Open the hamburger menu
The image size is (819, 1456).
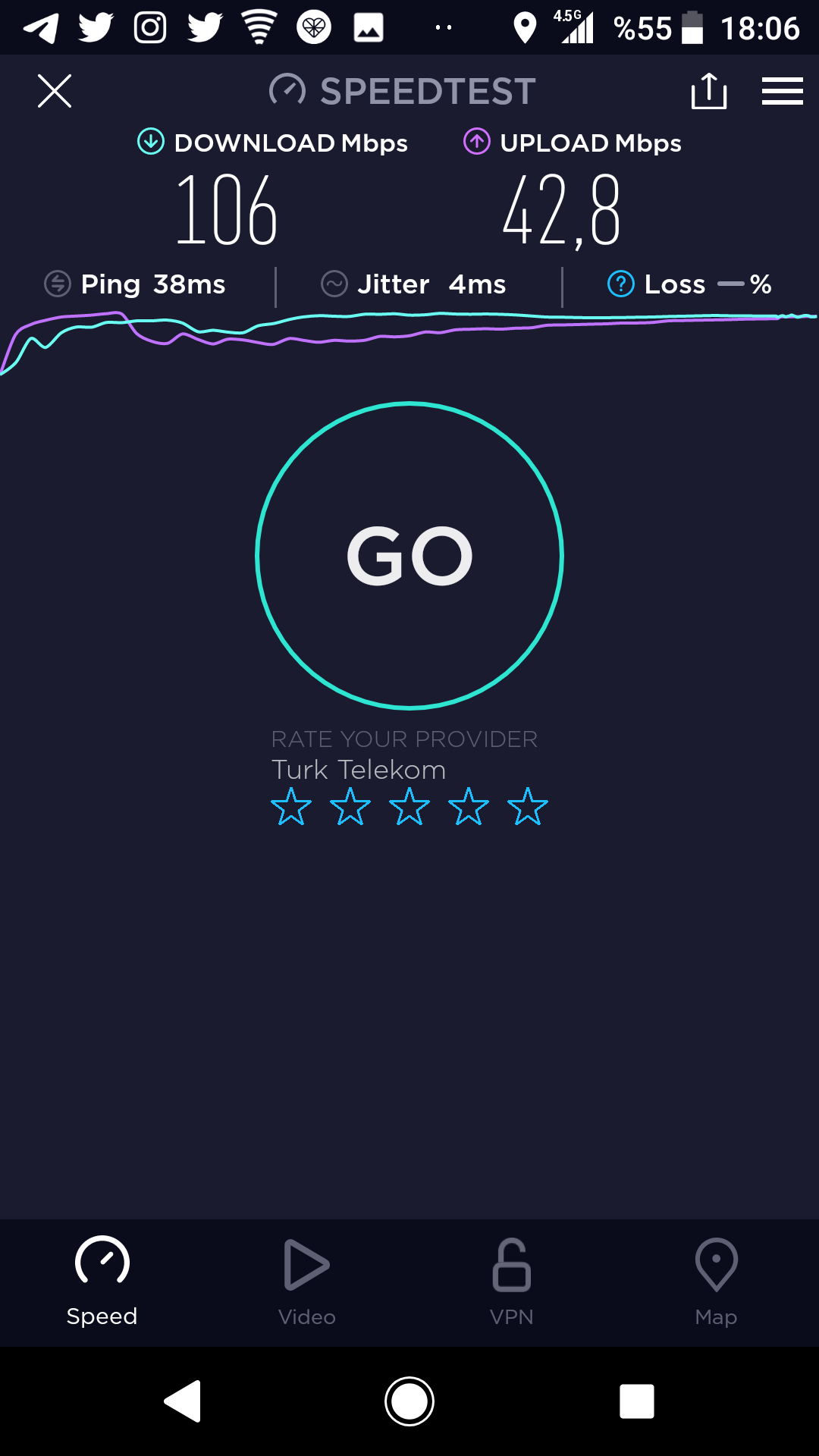[783, 91]
